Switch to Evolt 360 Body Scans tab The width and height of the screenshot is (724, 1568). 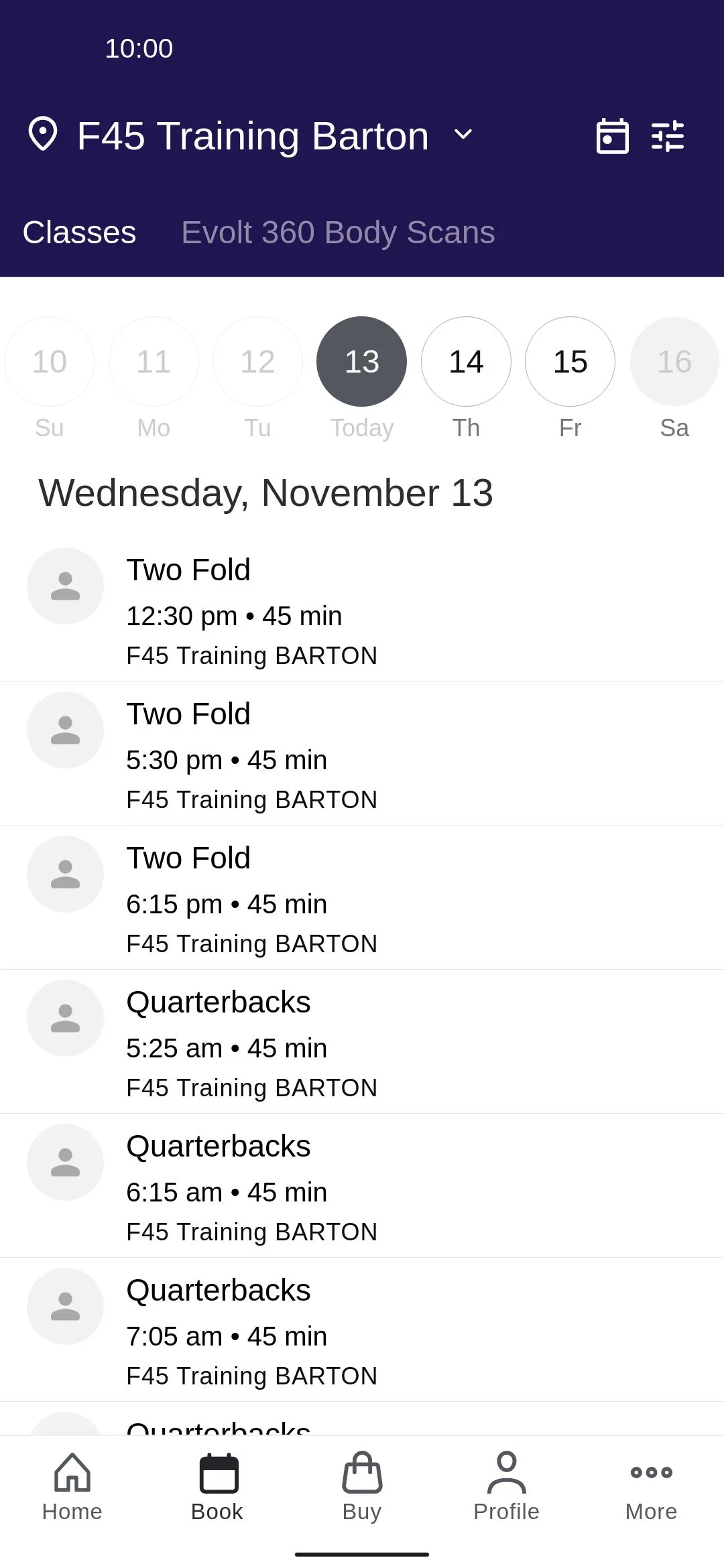338,233
